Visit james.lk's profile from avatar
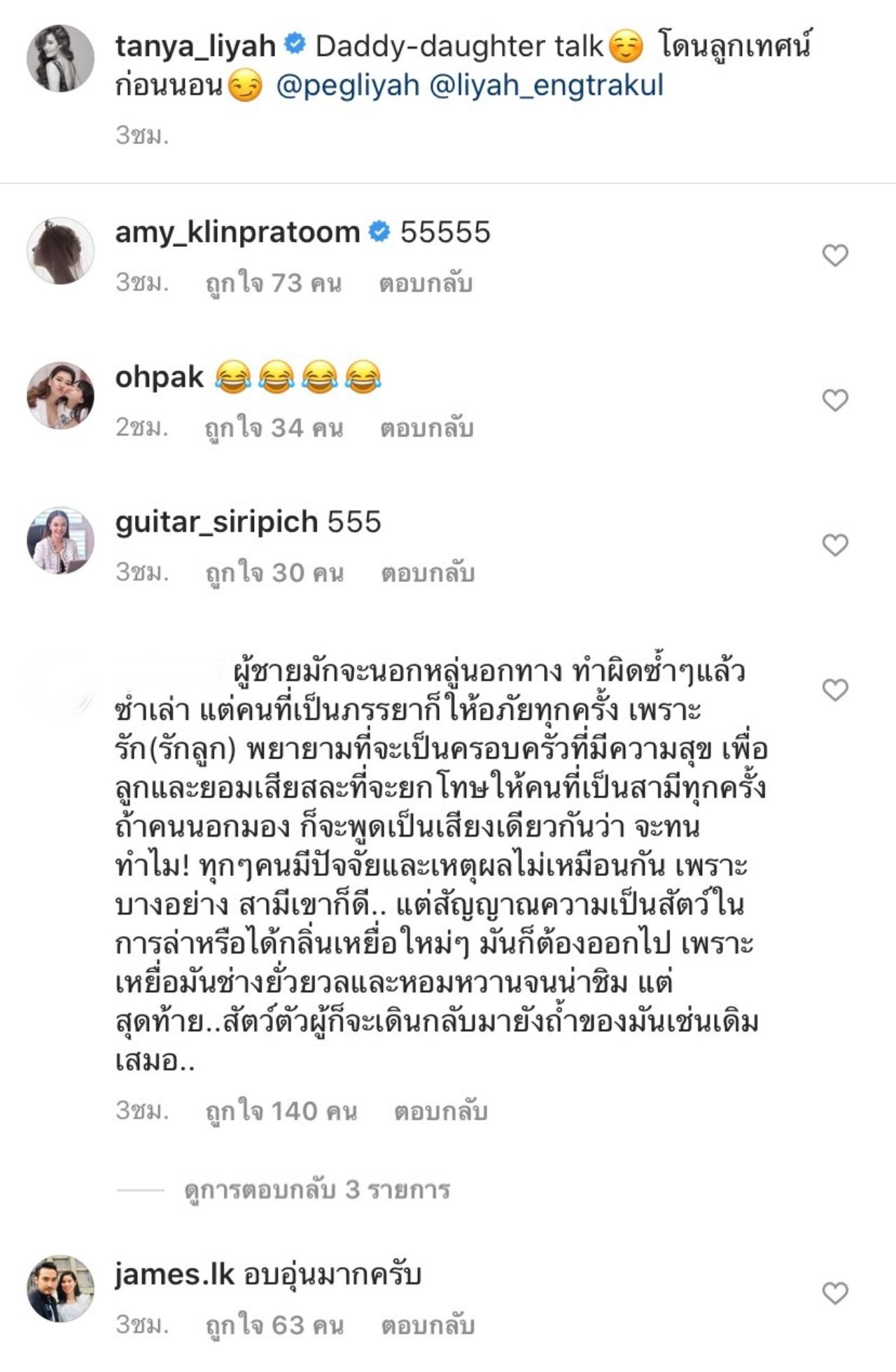 60,1289
